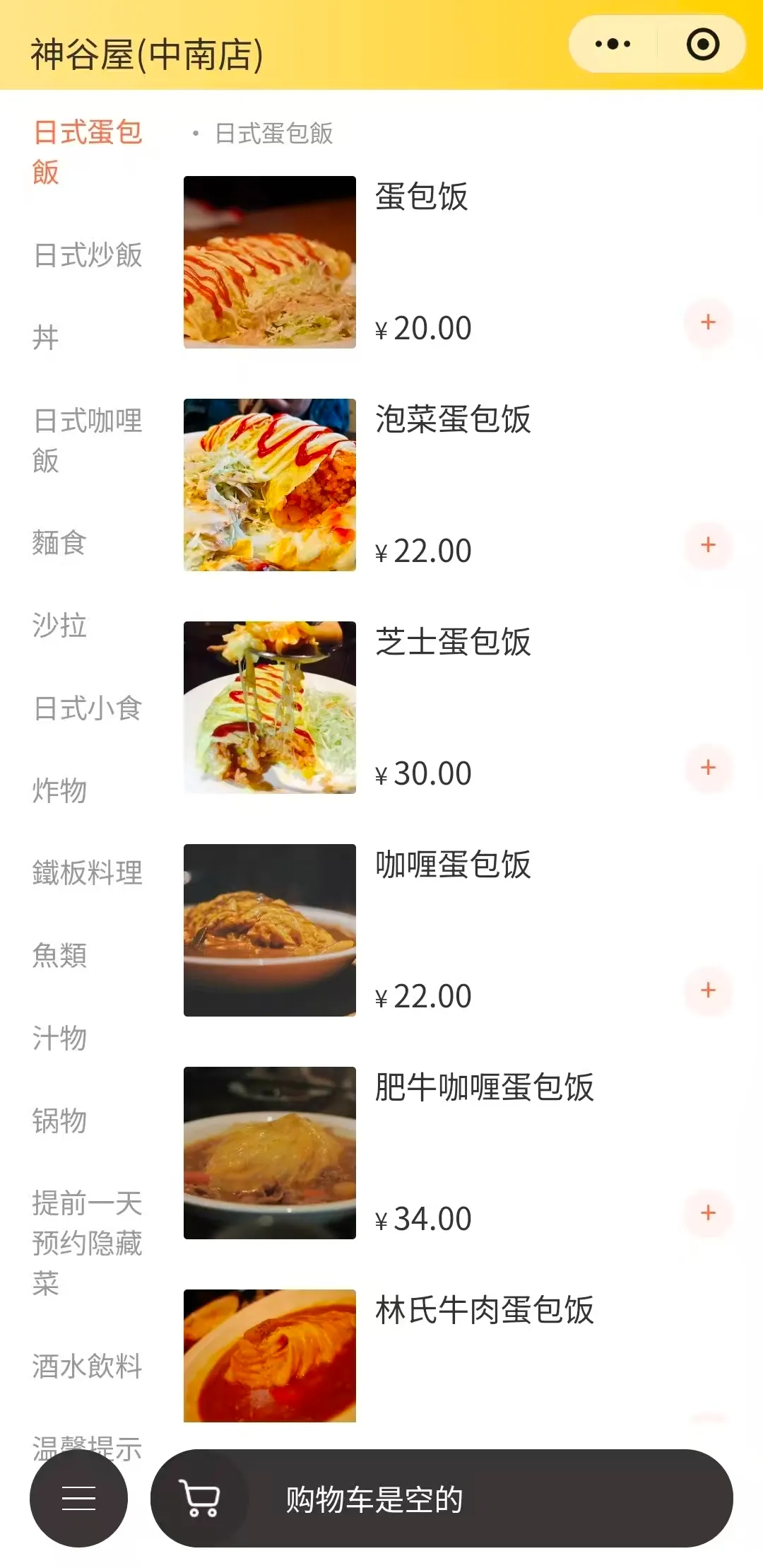
Task: Open the 炸物 category
Action: [x=59, y=790]
